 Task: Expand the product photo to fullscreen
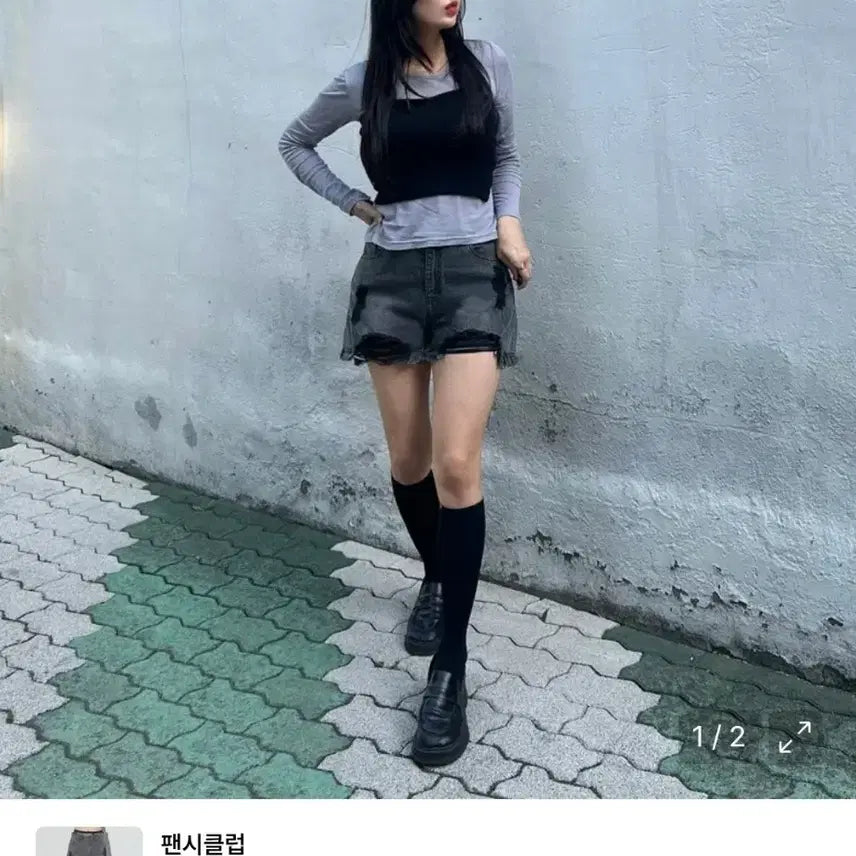coord(795,738)
